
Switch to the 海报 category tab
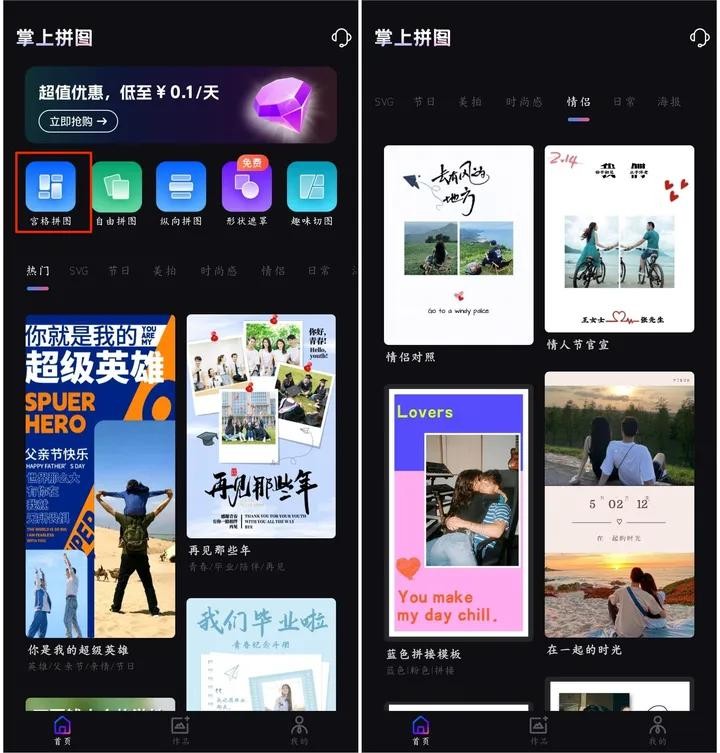pyautogui.click(x=669, y=102)
